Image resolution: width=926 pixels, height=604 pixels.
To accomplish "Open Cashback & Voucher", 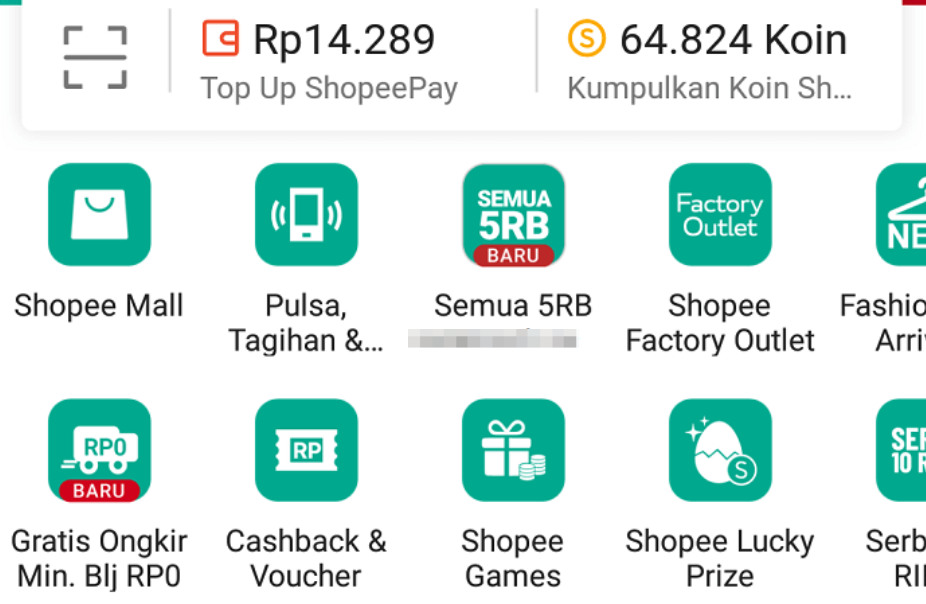I will coord(306,450).
